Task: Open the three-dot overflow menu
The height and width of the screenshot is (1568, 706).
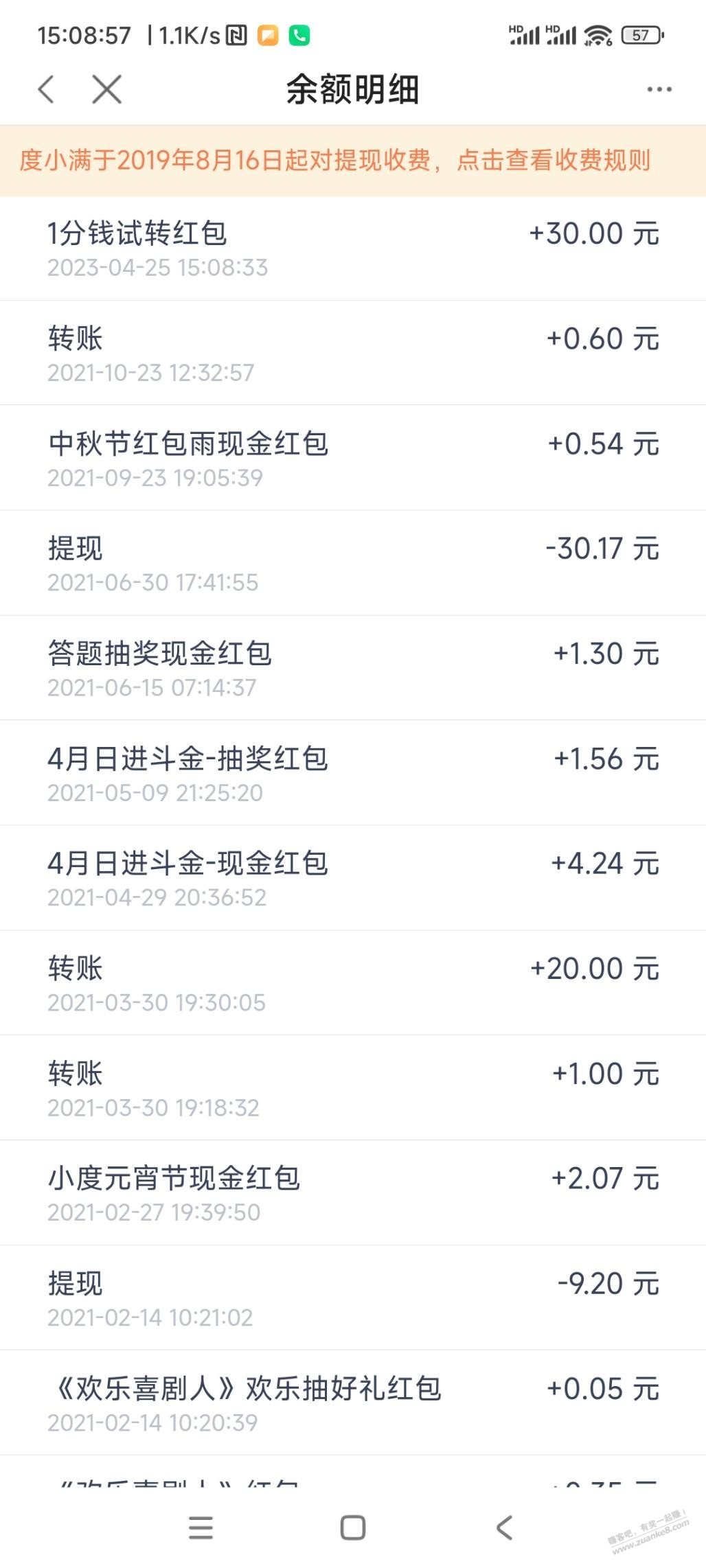Action: point(659,89)
